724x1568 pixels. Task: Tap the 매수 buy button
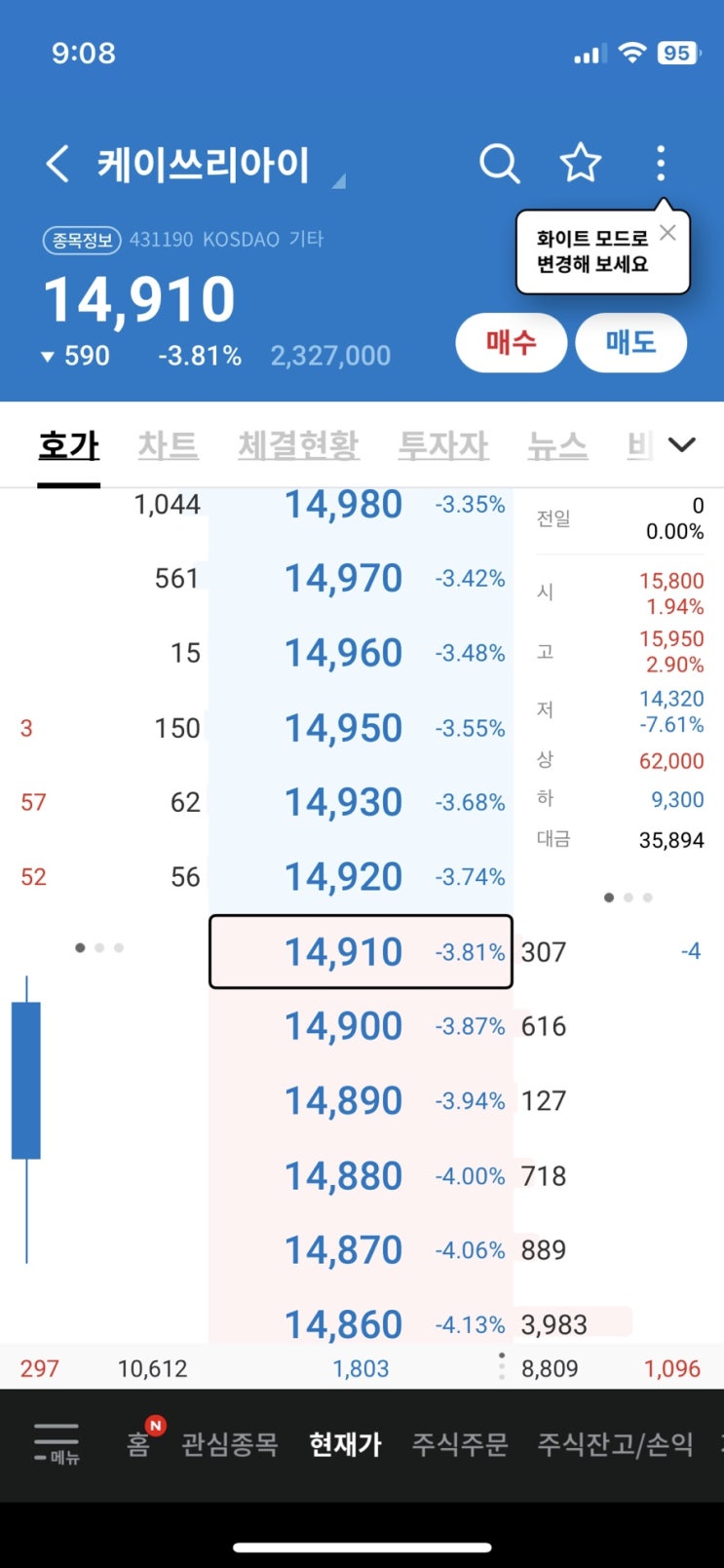coord(511,342)
